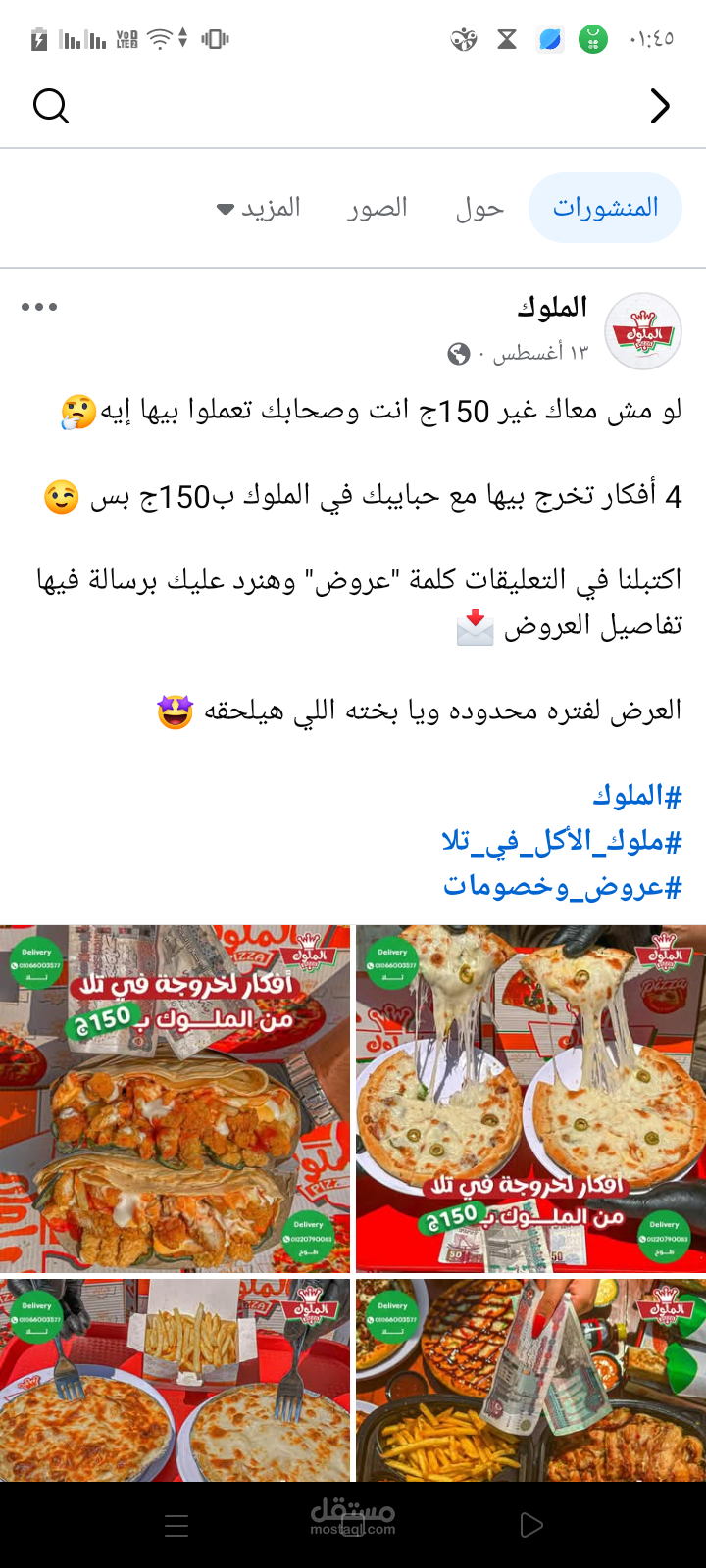Screen dimensions: 706x1568
Task: Switch to the الصور tab
Action: pyautogui.click(x=377, y=208)
